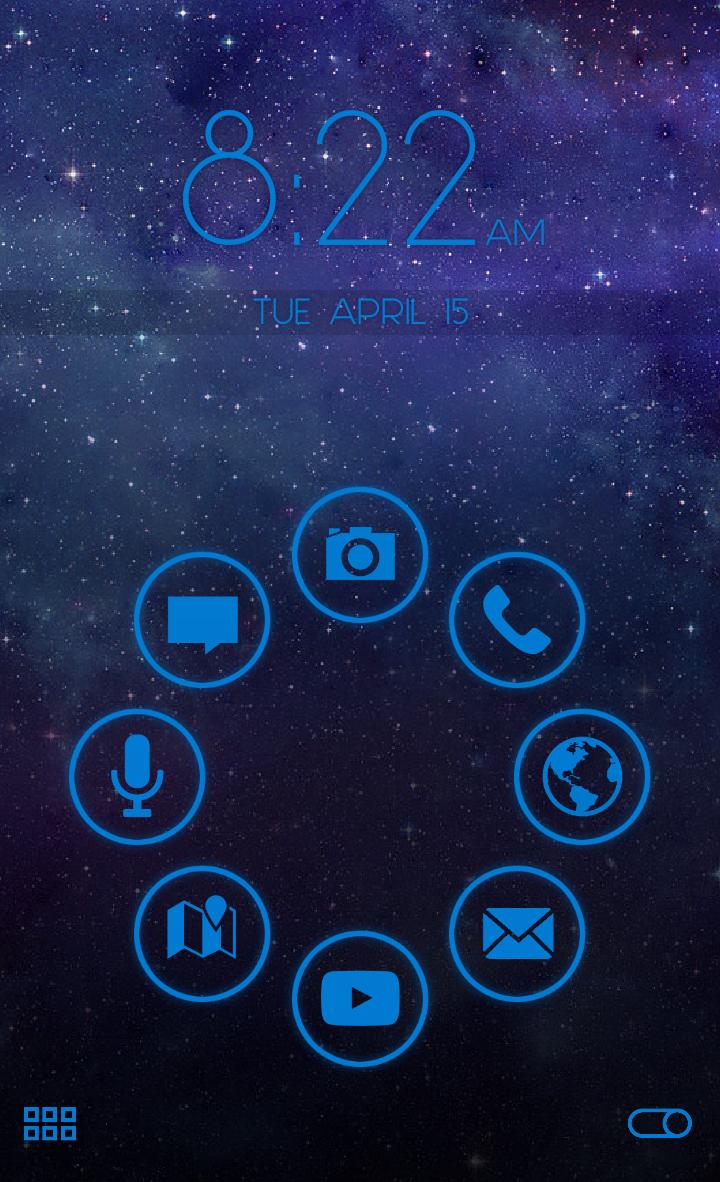Screen dimensions: 720x1182
Task: Open the app drawer grid icon
Action: coord(49,1124)
